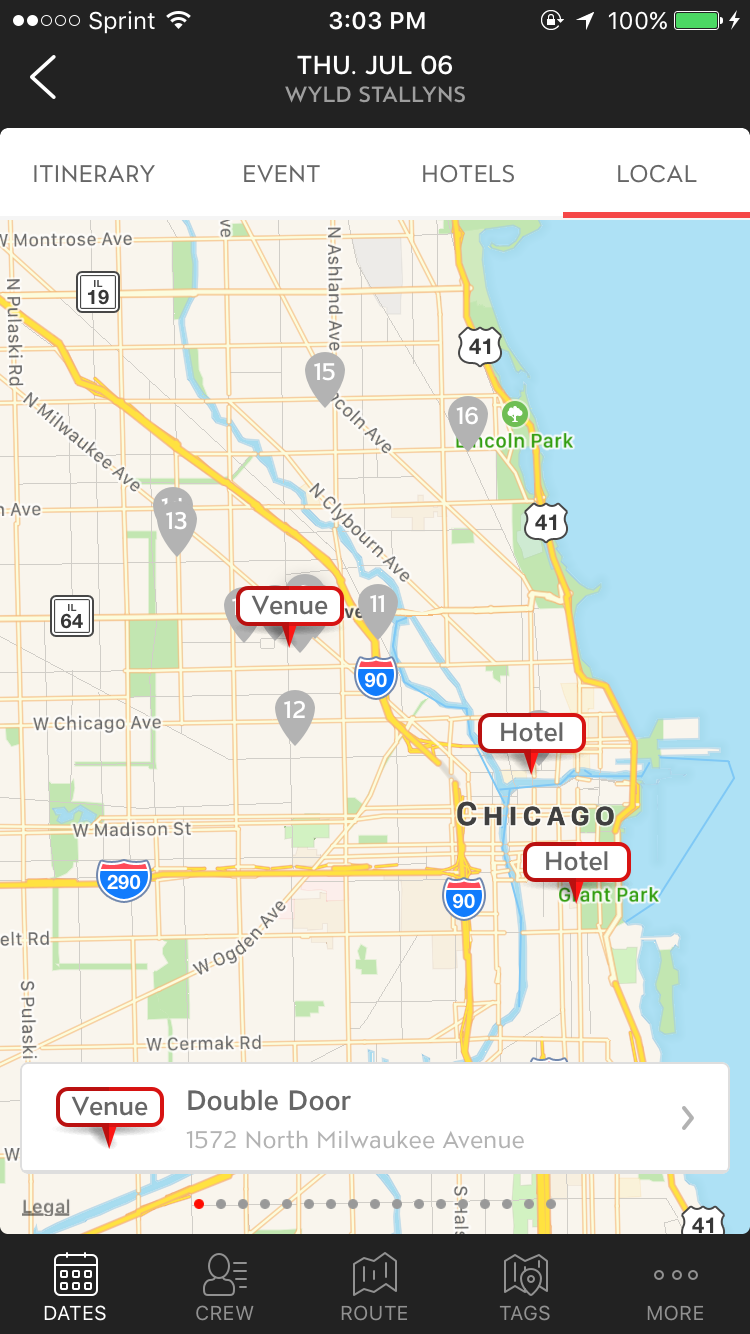Select the Local tab
Screen dimensions: 750x1334
coord(656,174)
